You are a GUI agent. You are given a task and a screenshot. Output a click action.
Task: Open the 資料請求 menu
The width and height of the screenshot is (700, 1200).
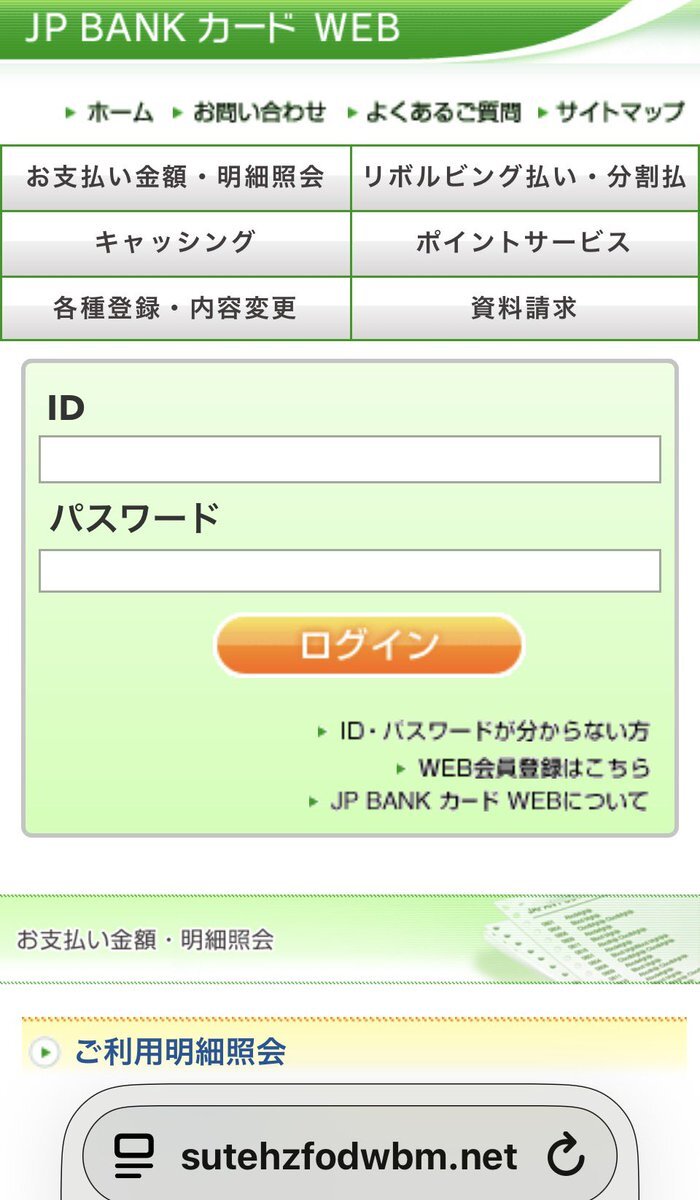(x=525, y=308)
